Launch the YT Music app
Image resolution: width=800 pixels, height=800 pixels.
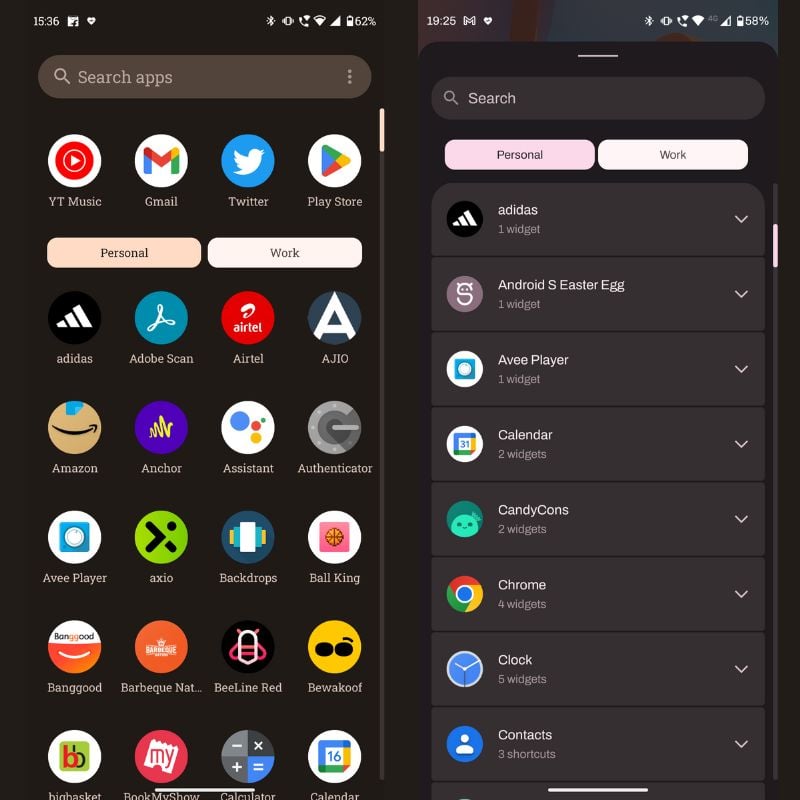(x=75, y=161)
